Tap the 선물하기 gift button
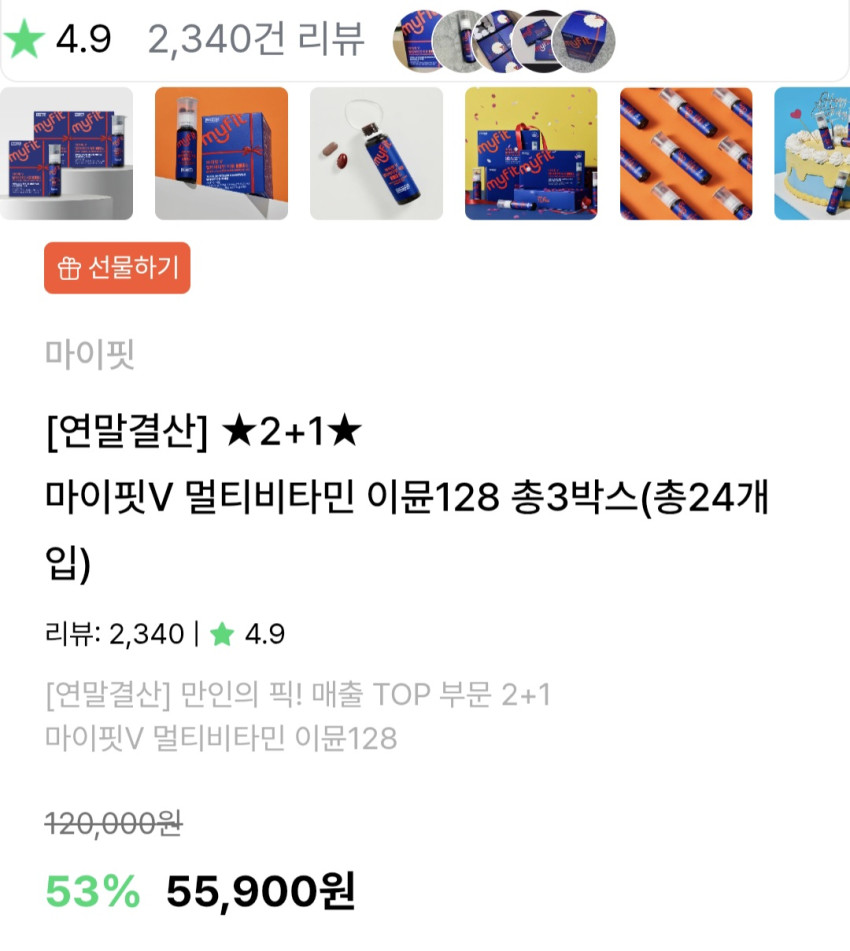The width and height of the screenshot is (850, 951). point(117,268)
